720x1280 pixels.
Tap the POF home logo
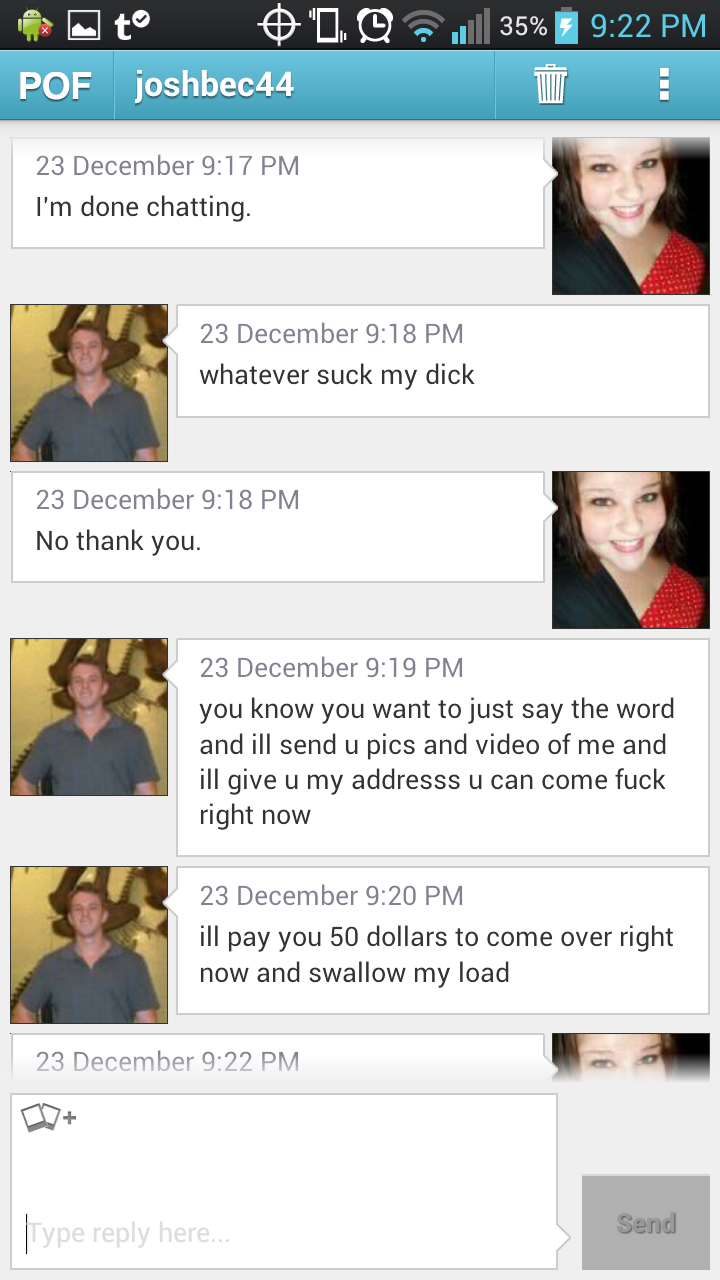[55, 86]
